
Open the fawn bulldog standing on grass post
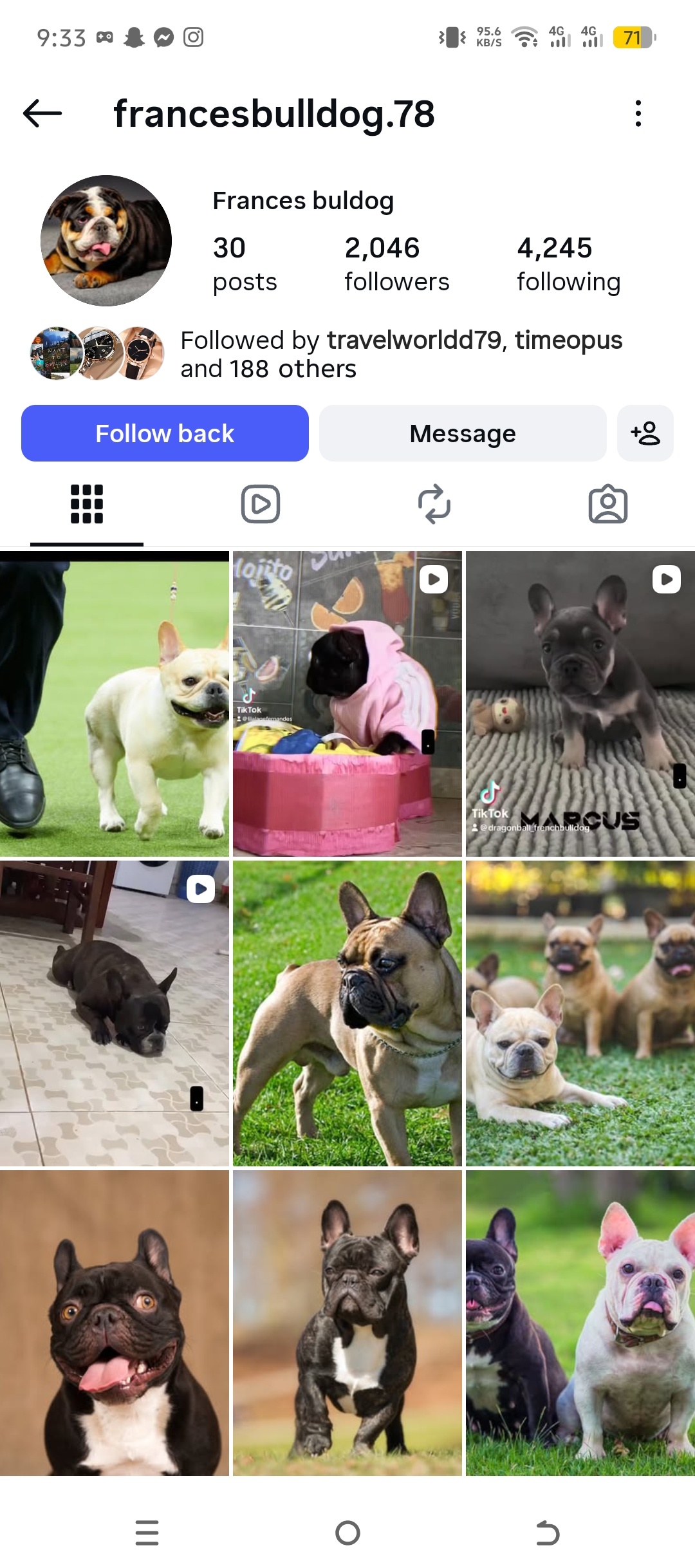click(x=347, y=1013)
